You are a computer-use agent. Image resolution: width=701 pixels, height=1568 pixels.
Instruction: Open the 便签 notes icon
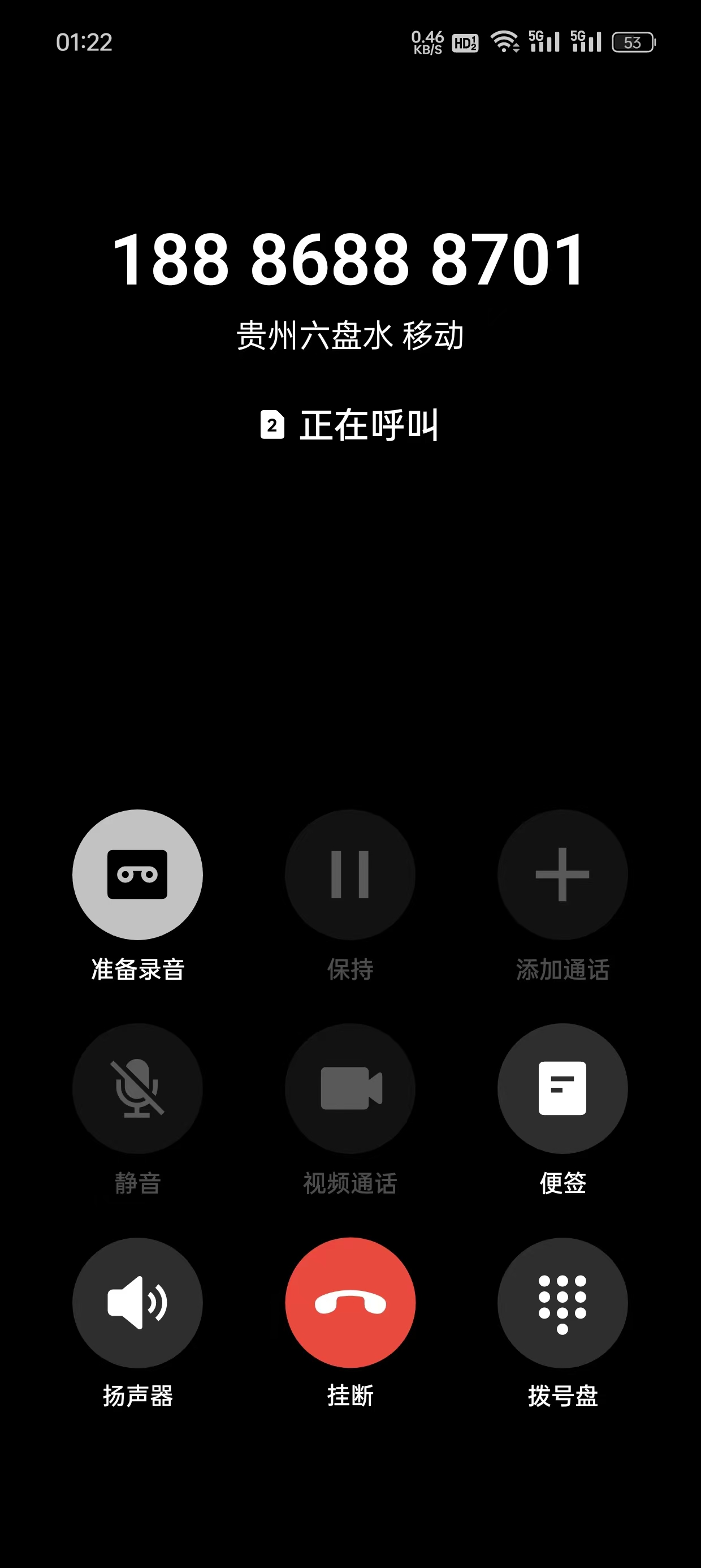tap(562, 1089)
